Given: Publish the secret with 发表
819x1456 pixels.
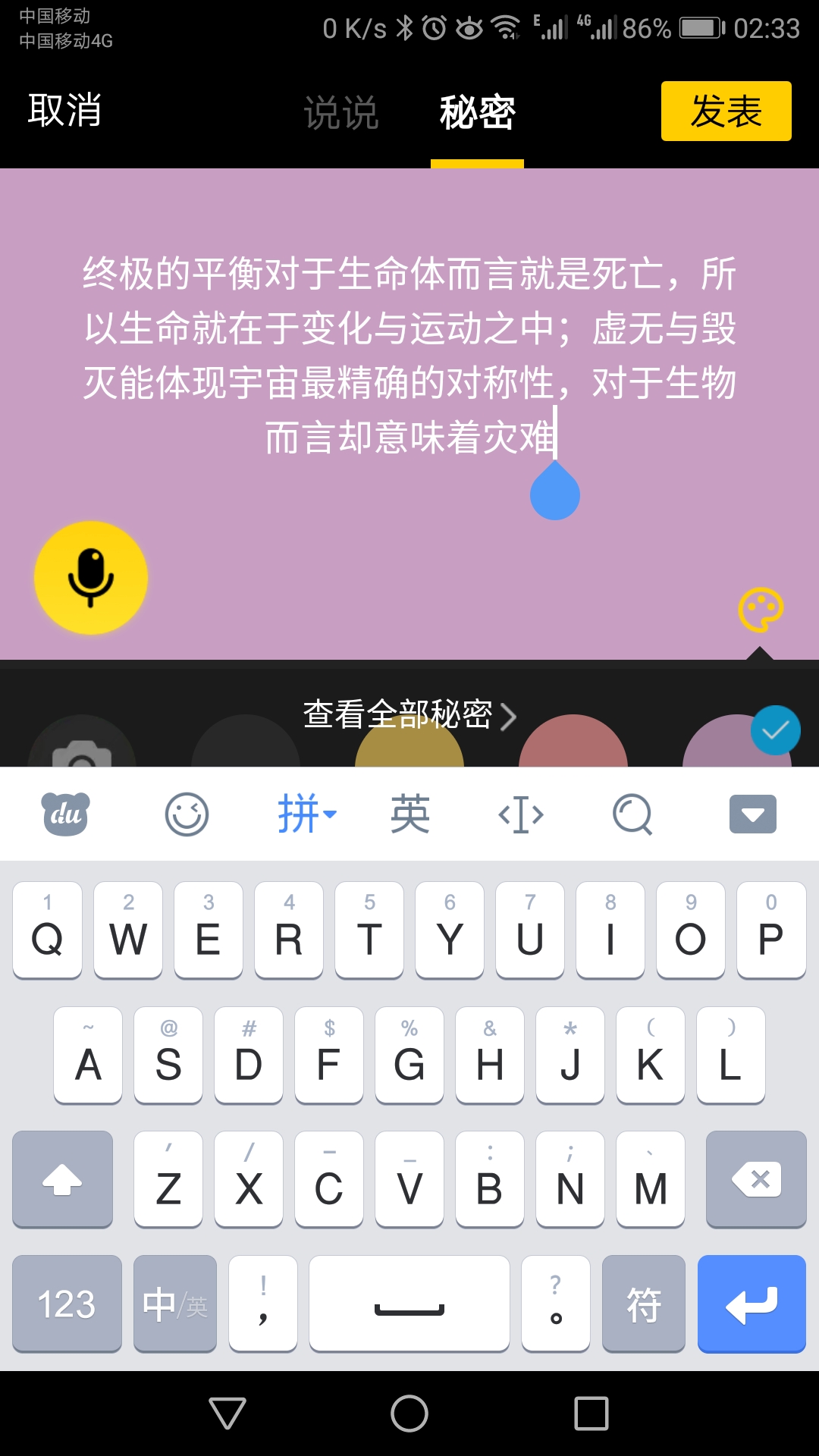Looking at the screenshot, I should (x=726, y=111).
